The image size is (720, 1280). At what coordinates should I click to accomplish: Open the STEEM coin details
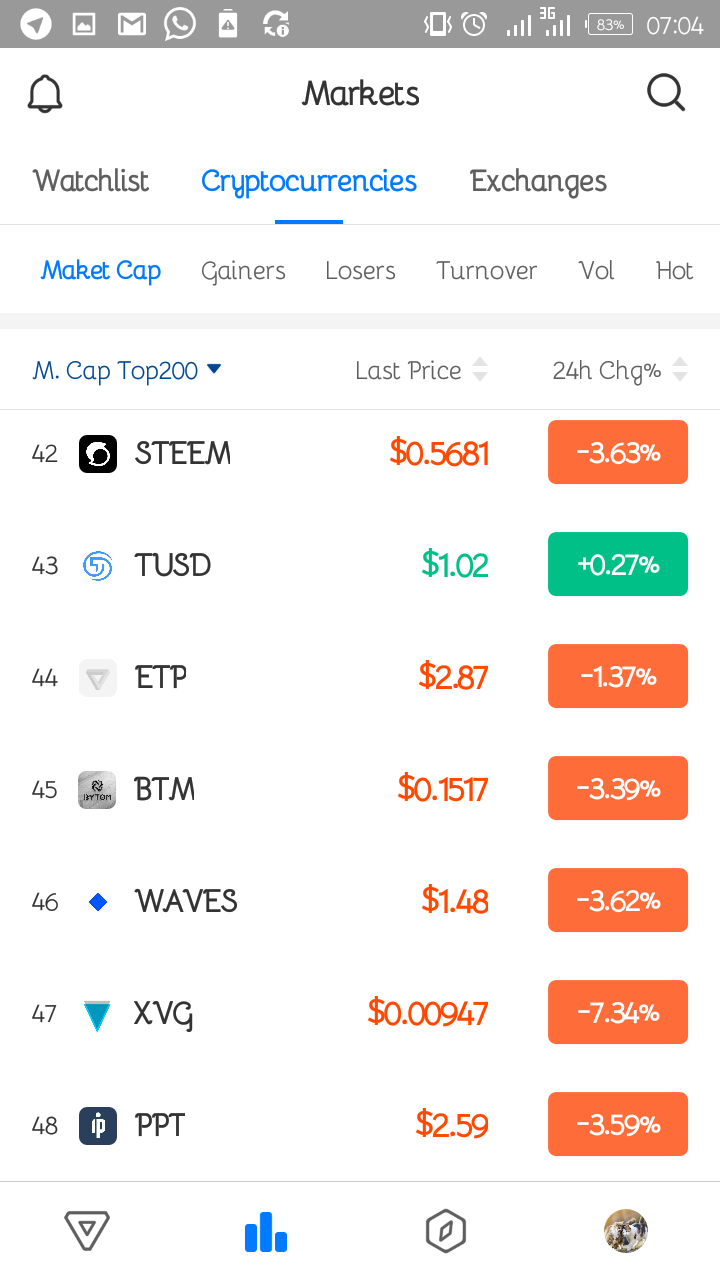pos(183,453)
